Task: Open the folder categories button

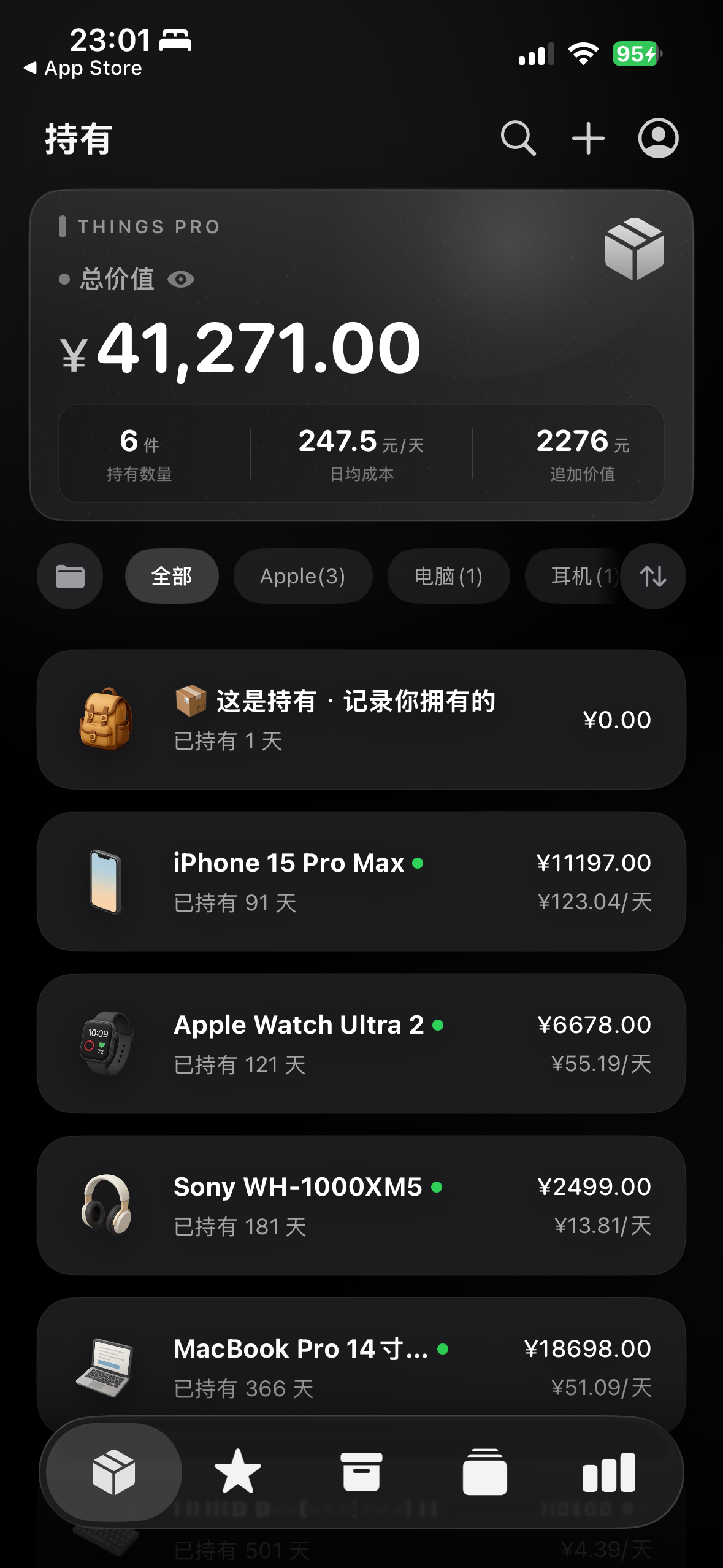Action: 70,577
